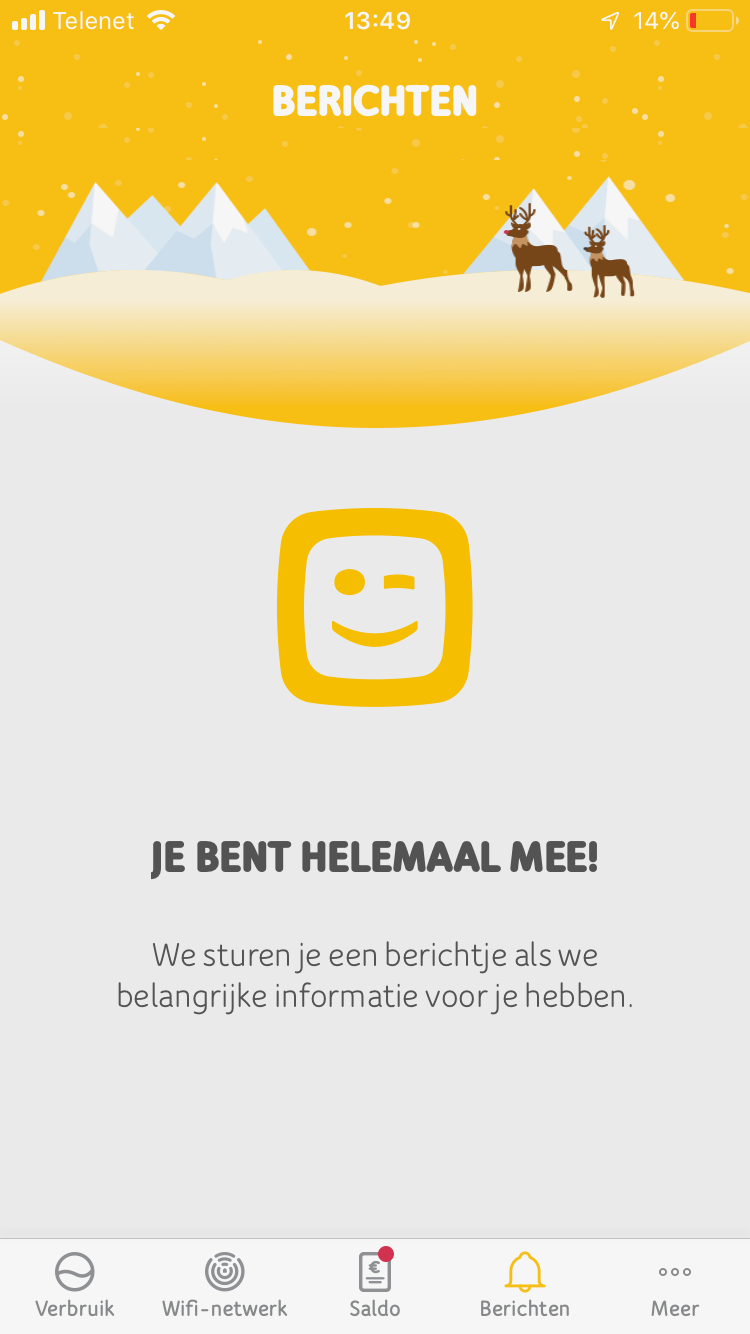The width and height of the screenshot is (750, 1334).
Task: Go to the Saldo tab
Action: coord(375,1286)
